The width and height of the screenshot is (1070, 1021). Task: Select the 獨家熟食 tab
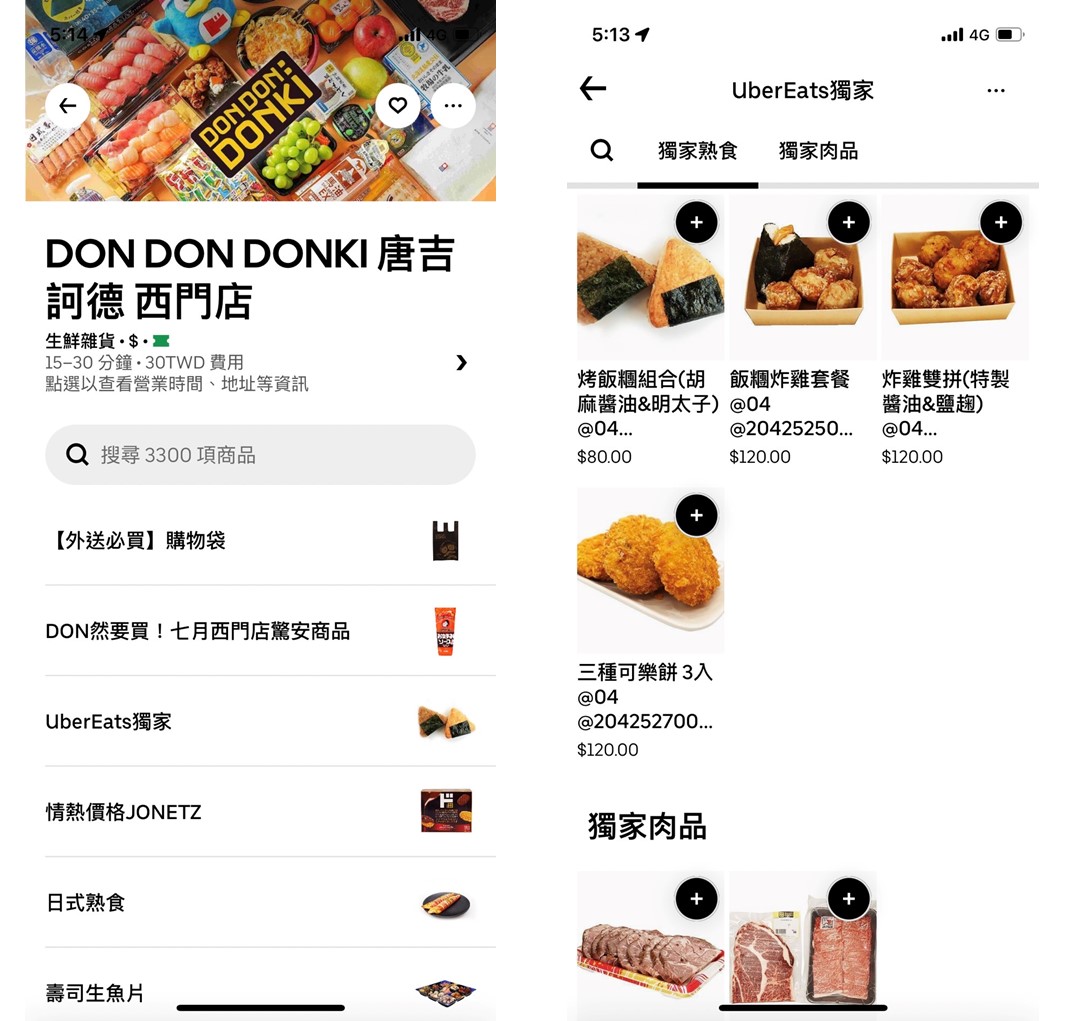tap(697, 151)
